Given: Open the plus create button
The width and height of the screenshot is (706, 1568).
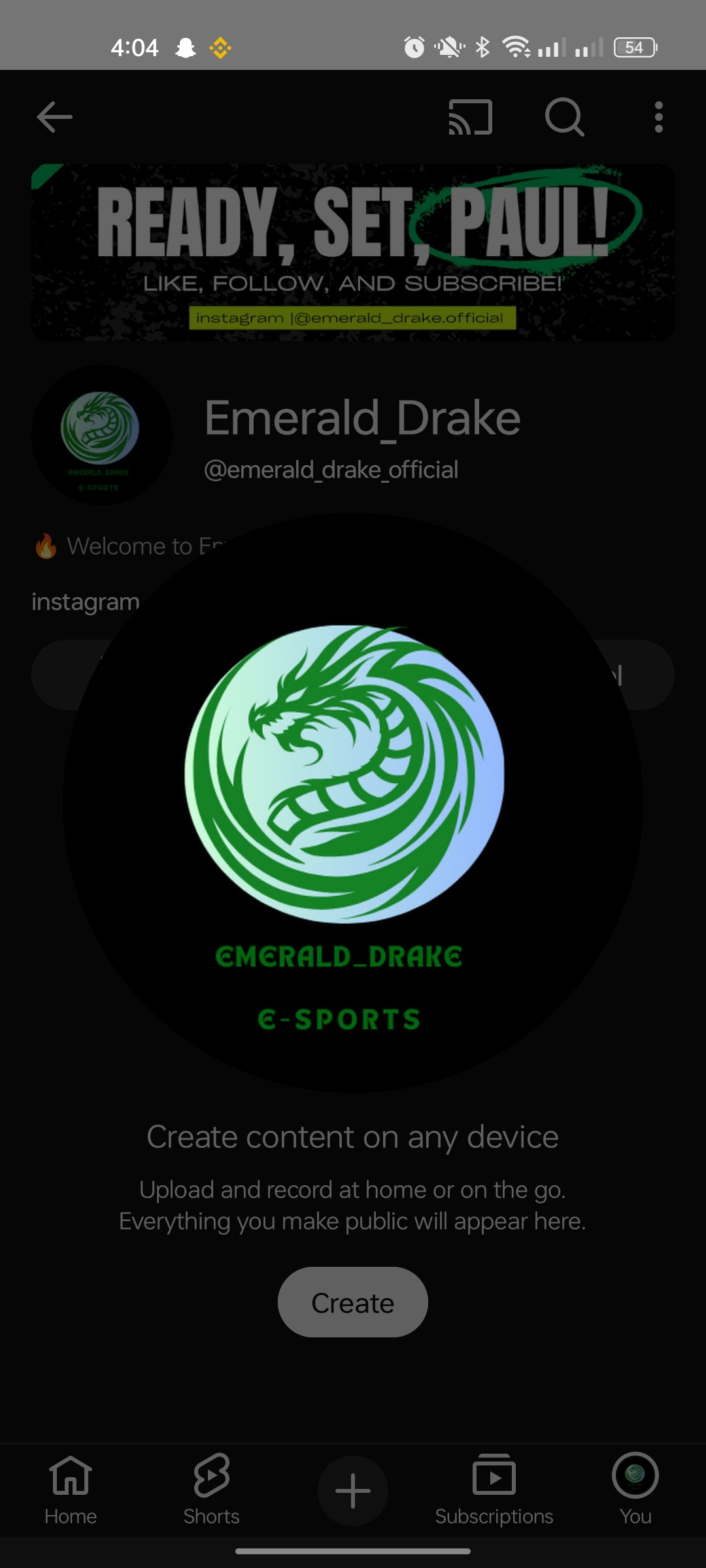Looking at the screenshot, I should 352,1491.
